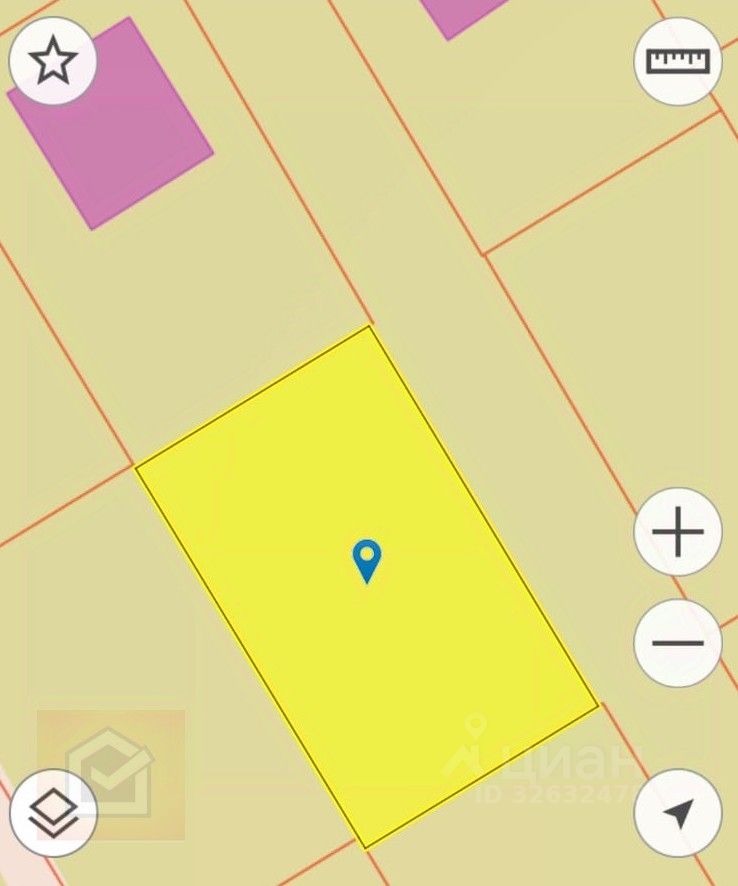
Task: Add this parcel to favorites with the star
Action: pyautogui.click(x=52, y=62)
